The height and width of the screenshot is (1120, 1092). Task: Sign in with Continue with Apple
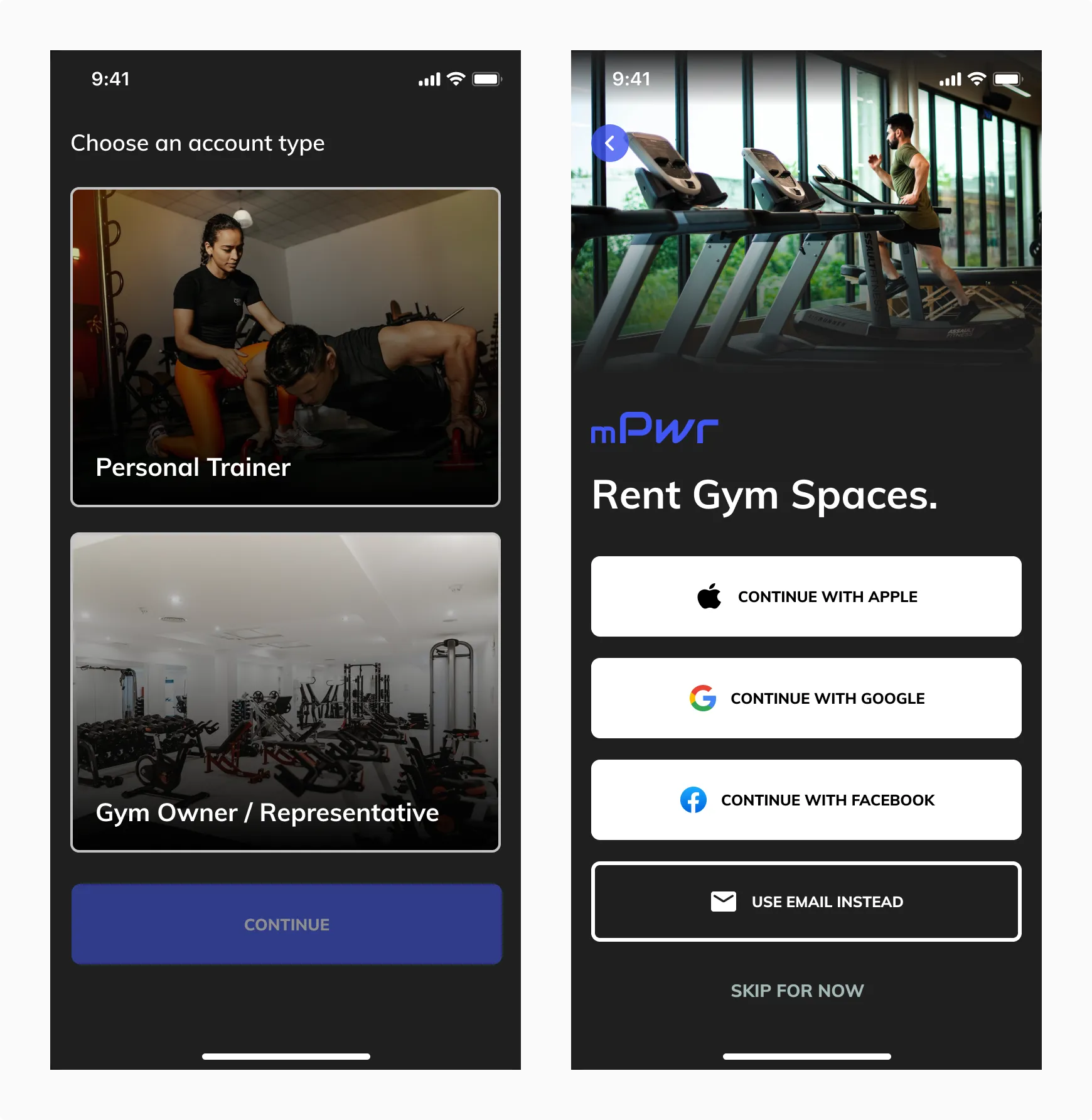coord(806,596)
